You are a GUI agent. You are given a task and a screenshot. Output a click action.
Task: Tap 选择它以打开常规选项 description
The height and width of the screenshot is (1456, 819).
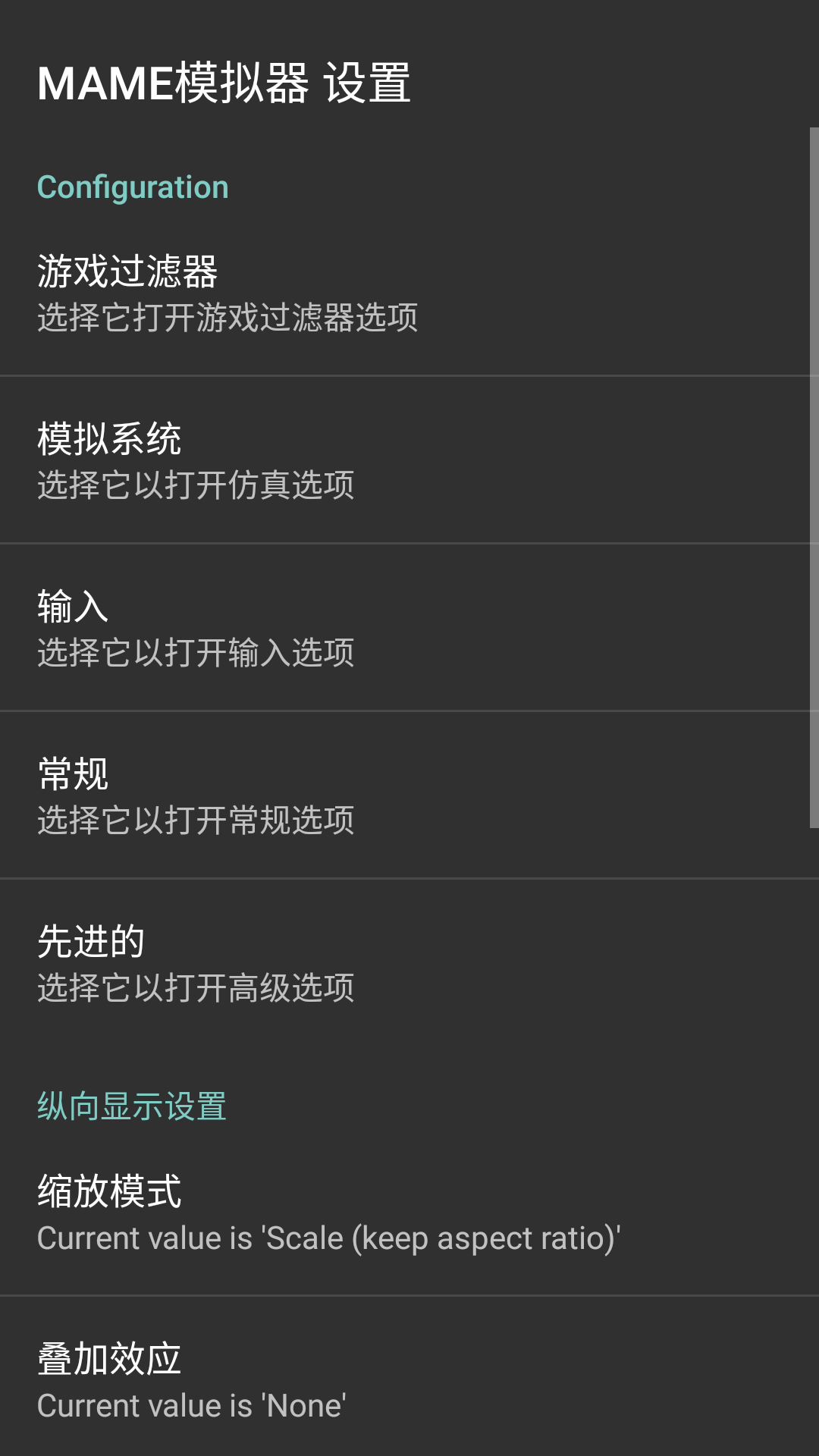click(x=196, y=821)
